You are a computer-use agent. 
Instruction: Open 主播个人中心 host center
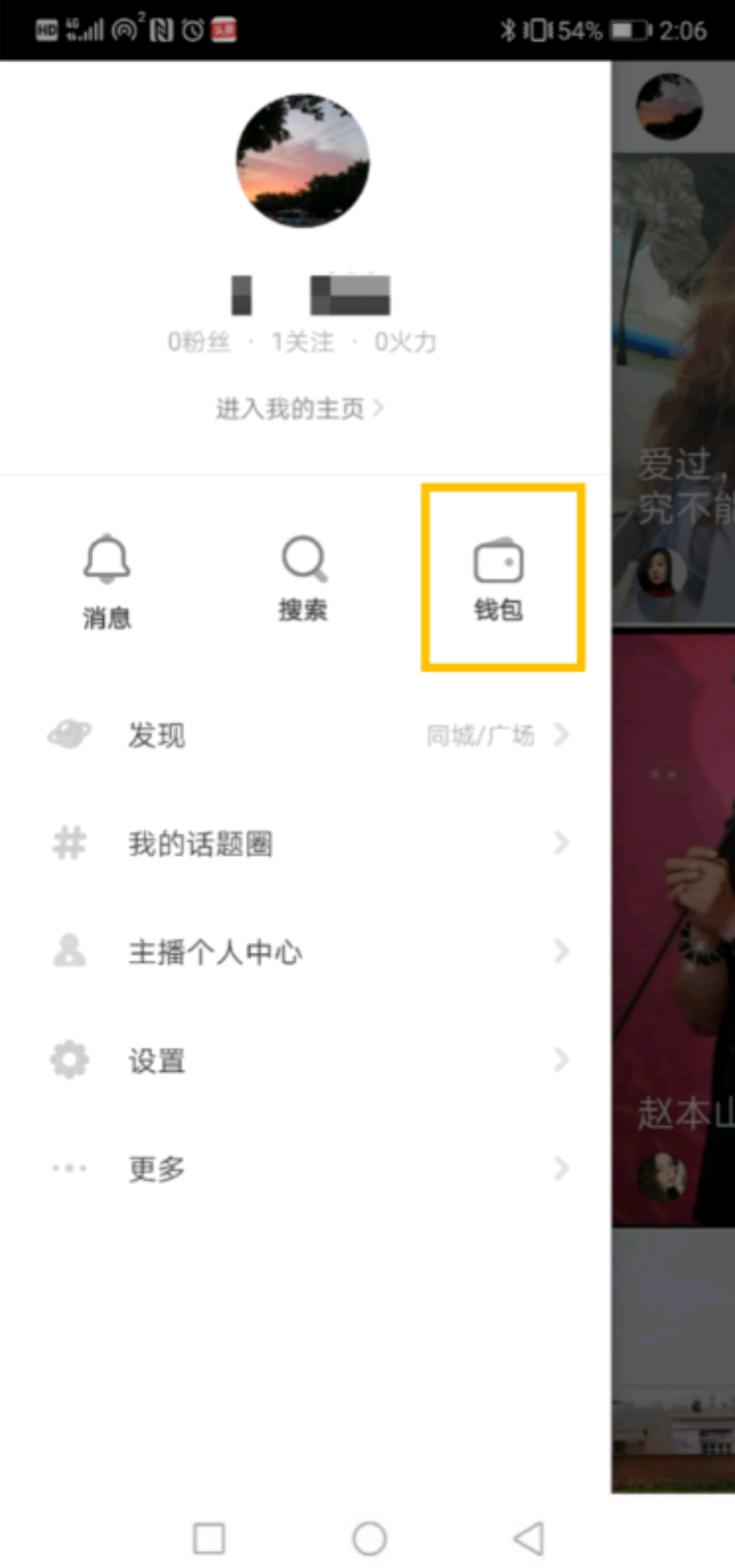(x=305, y=953)
